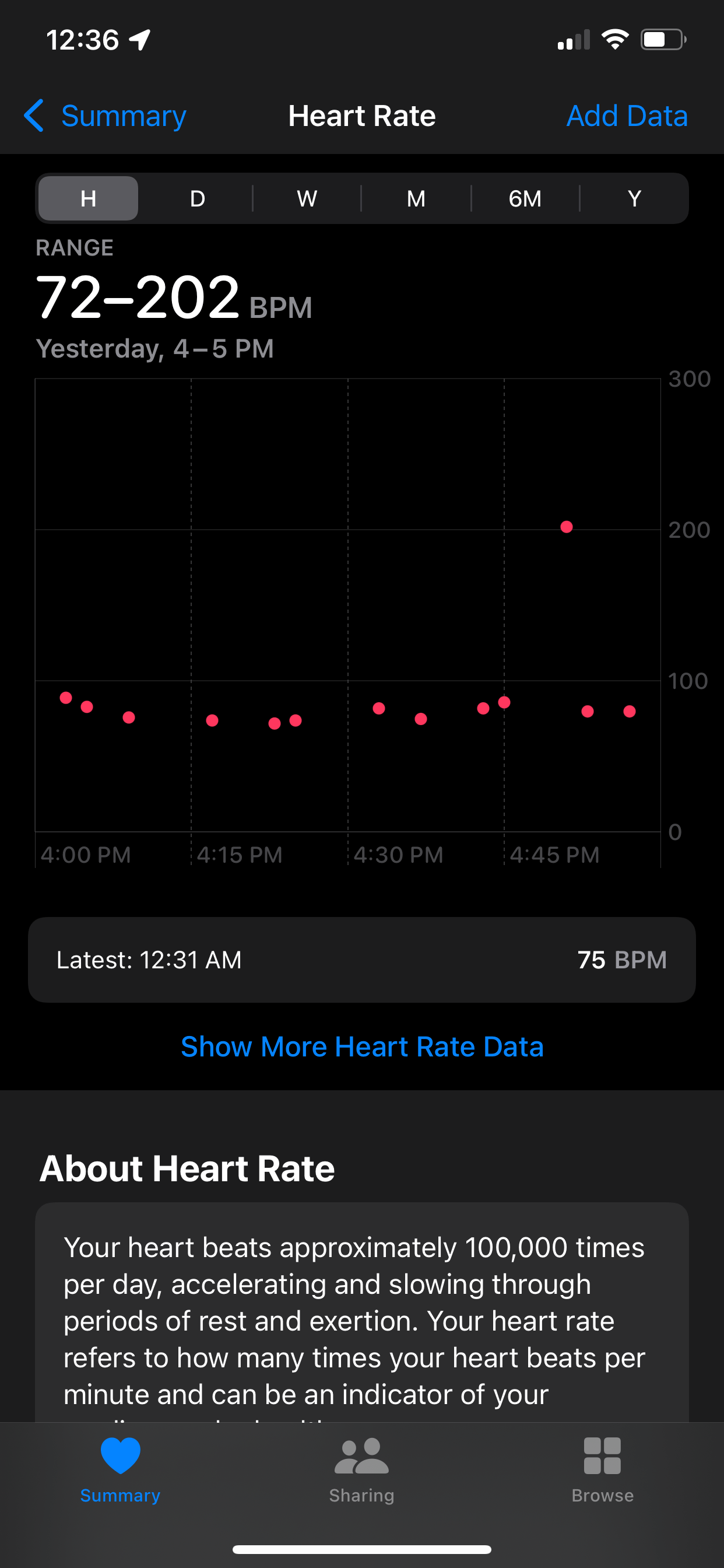The image size is (724, 1568).
Task: Tap the M monthly range option
Action: pyautogui.click(x=416, y=198)
